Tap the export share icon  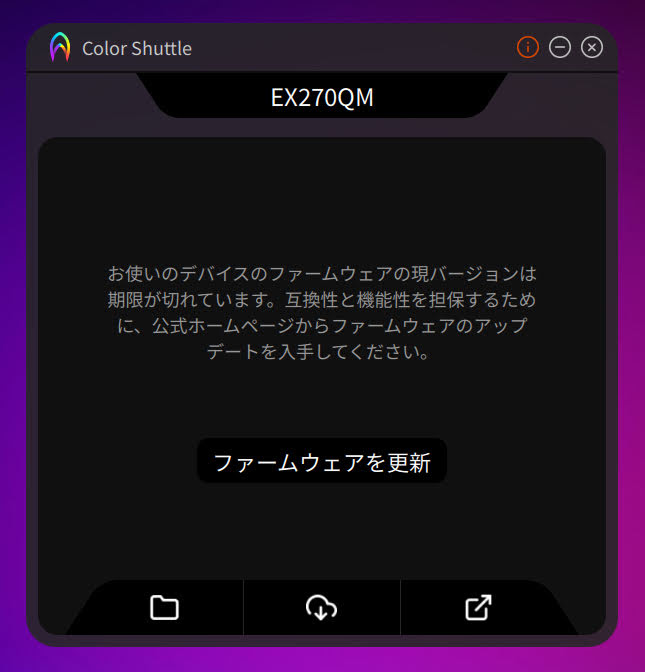pyautogui.click(x=479, y=607)
